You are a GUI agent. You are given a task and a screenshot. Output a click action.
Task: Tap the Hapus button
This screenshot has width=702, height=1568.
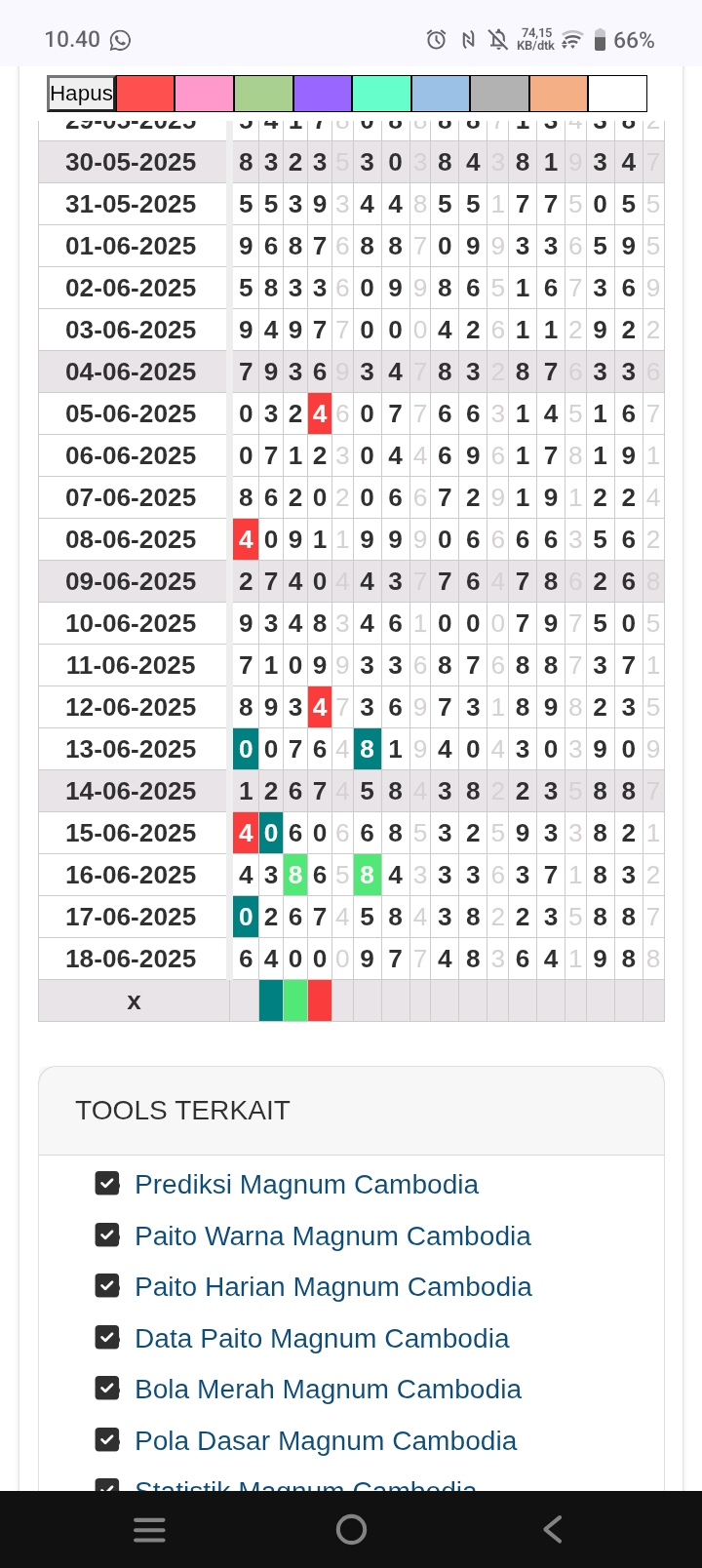click(x=82, y=94)
